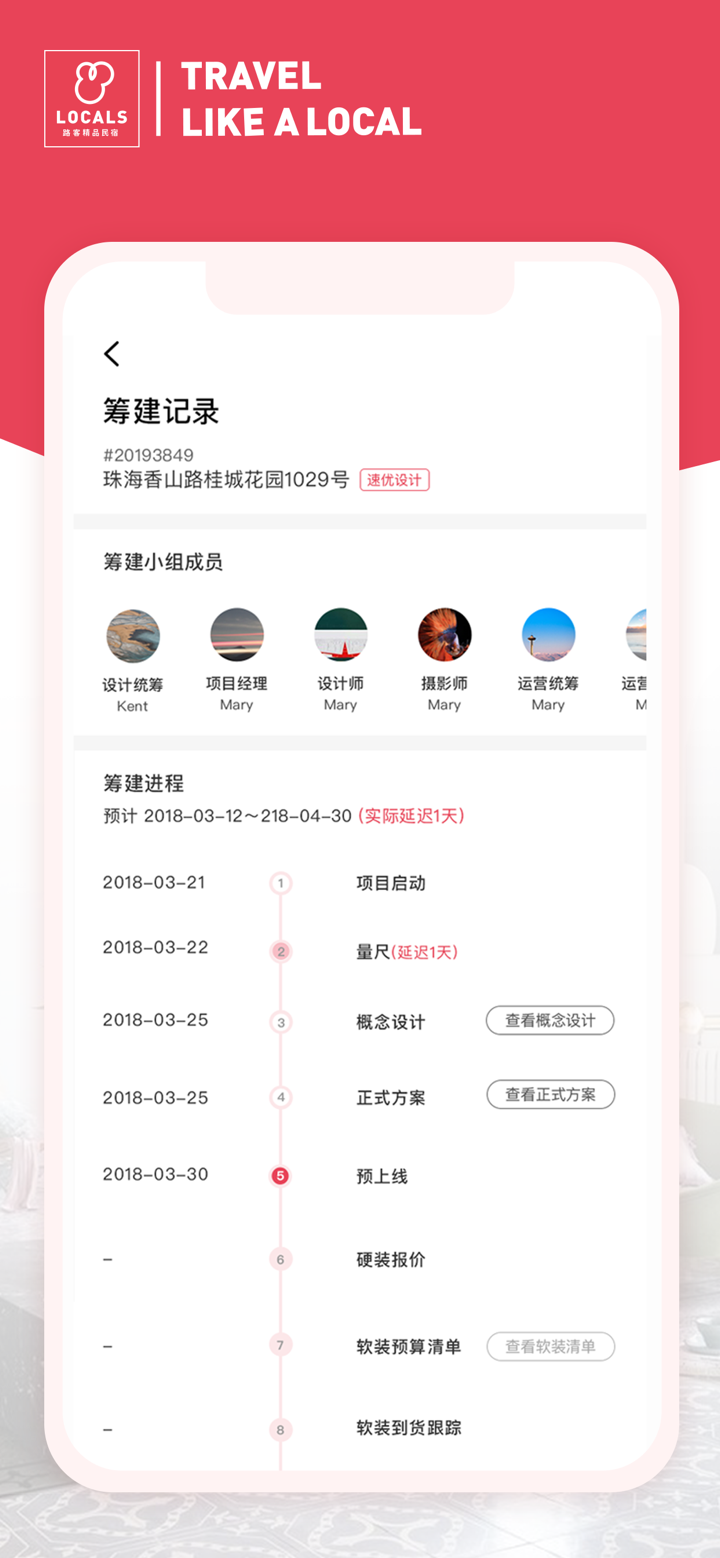Screen dimensions: 720x1558
Task: Tap the highlighted step 5 marker for 预上线
Action: click(281, 1177)
